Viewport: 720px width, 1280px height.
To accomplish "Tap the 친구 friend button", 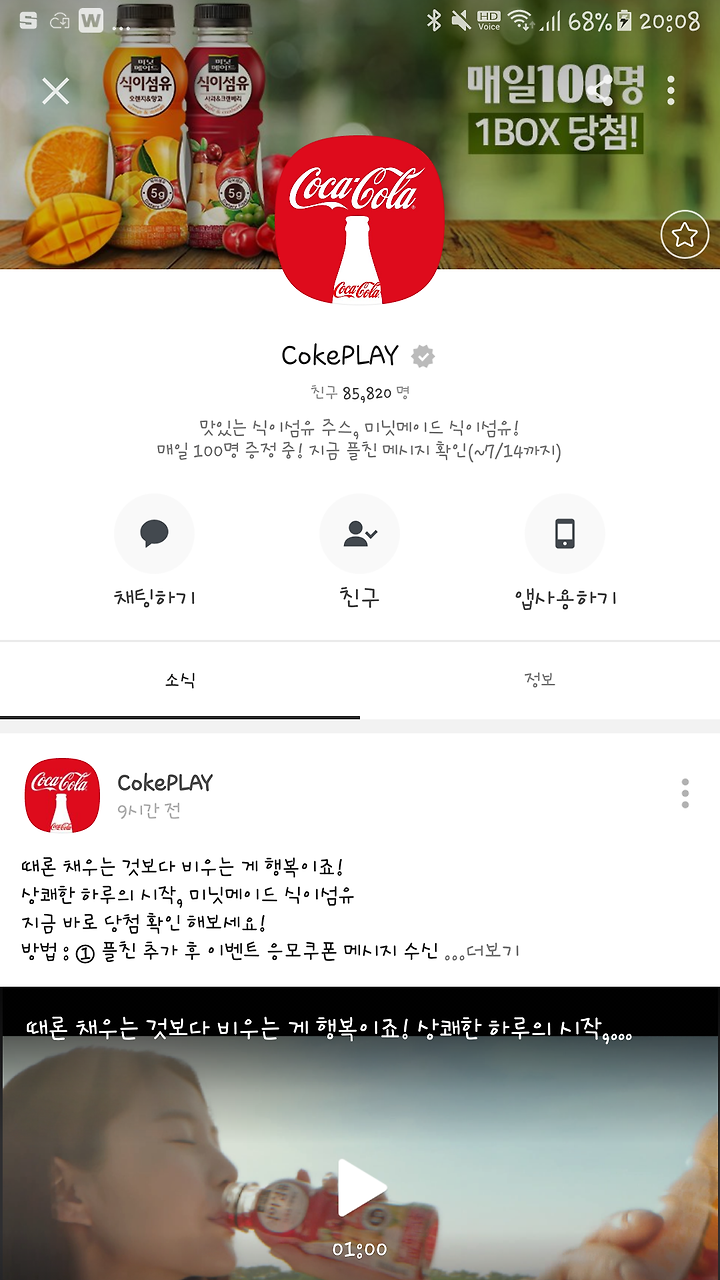I will [360, 550].
